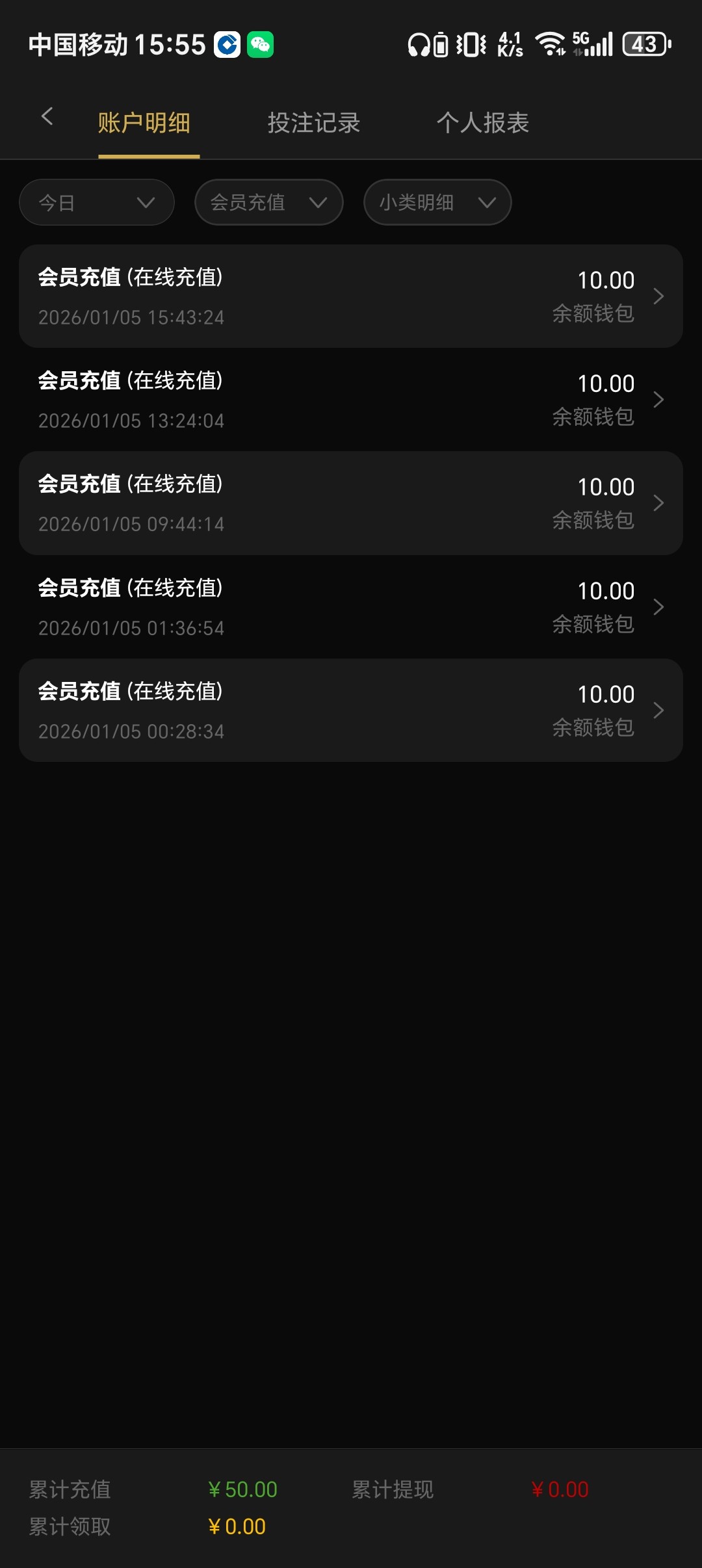
Task: Switch to the 投注记录 tab
Action: pos(314,123)
